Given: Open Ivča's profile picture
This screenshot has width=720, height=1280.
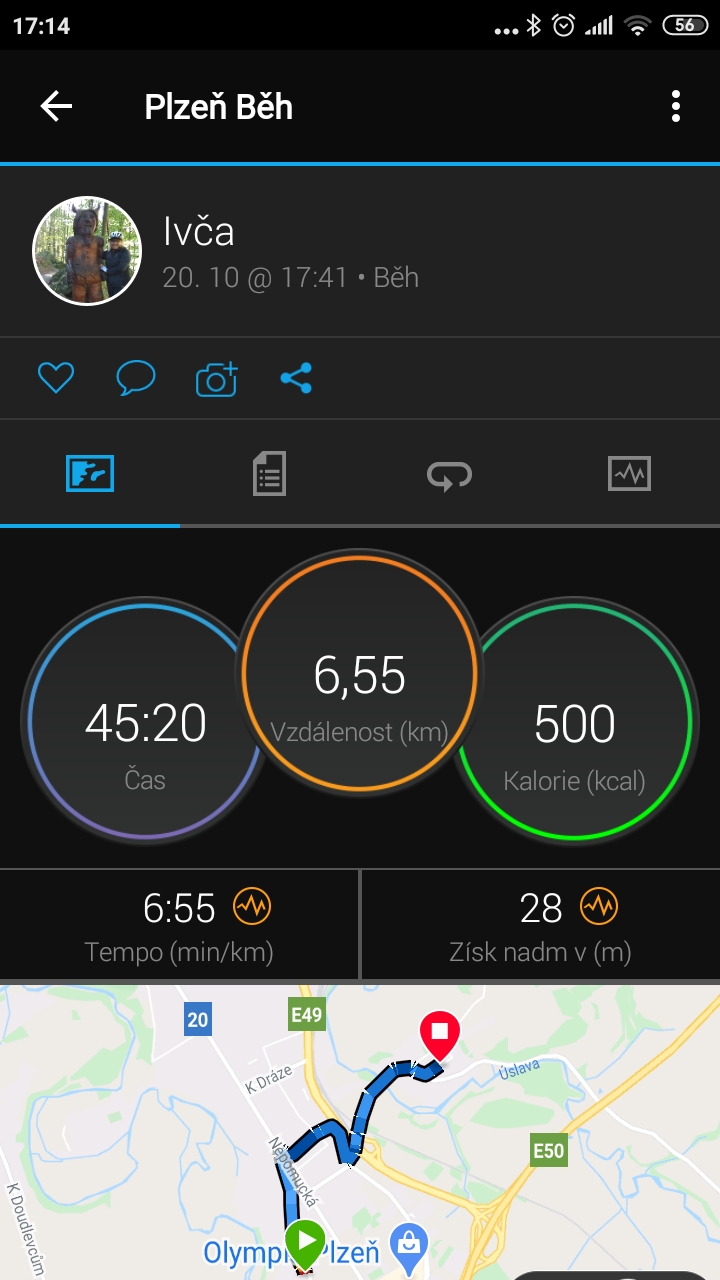Looking at the screenshot, I should [x=87, y=250].
